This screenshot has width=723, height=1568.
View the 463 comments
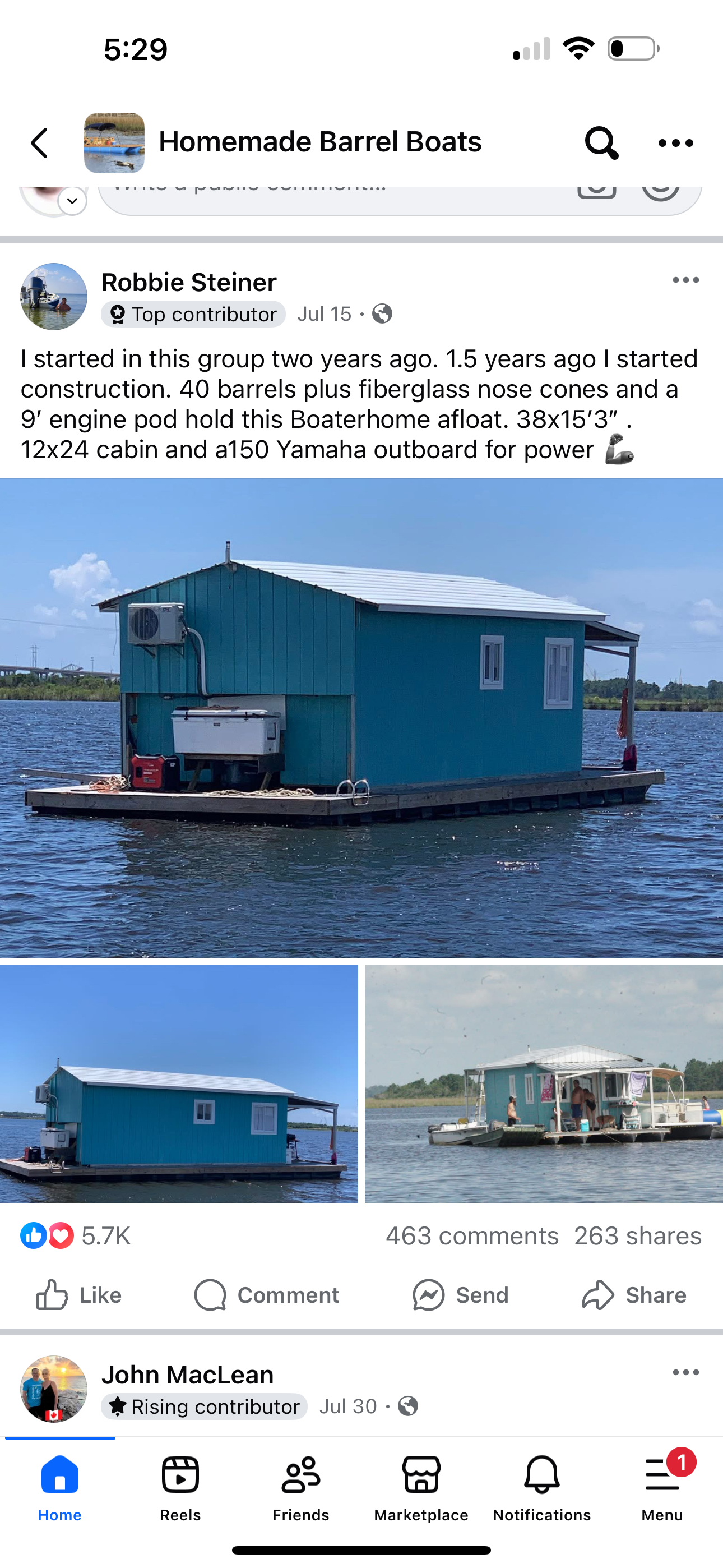point(472,1236)
